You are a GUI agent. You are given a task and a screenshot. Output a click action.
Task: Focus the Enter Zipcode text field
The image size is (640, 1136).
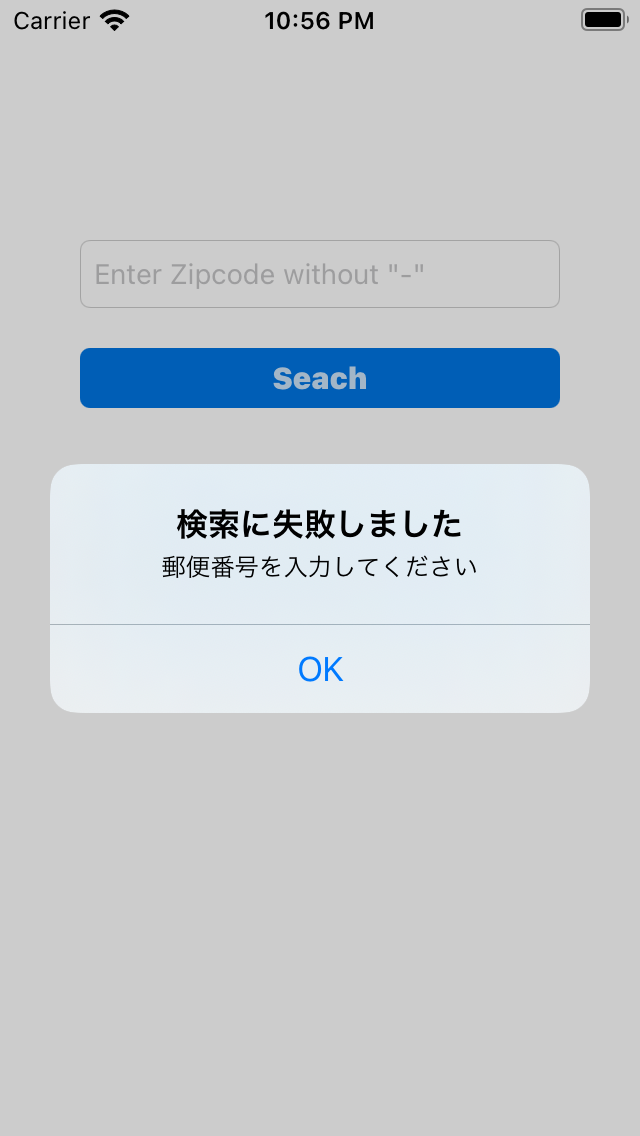pyautogui.click(x=320, y=274)
